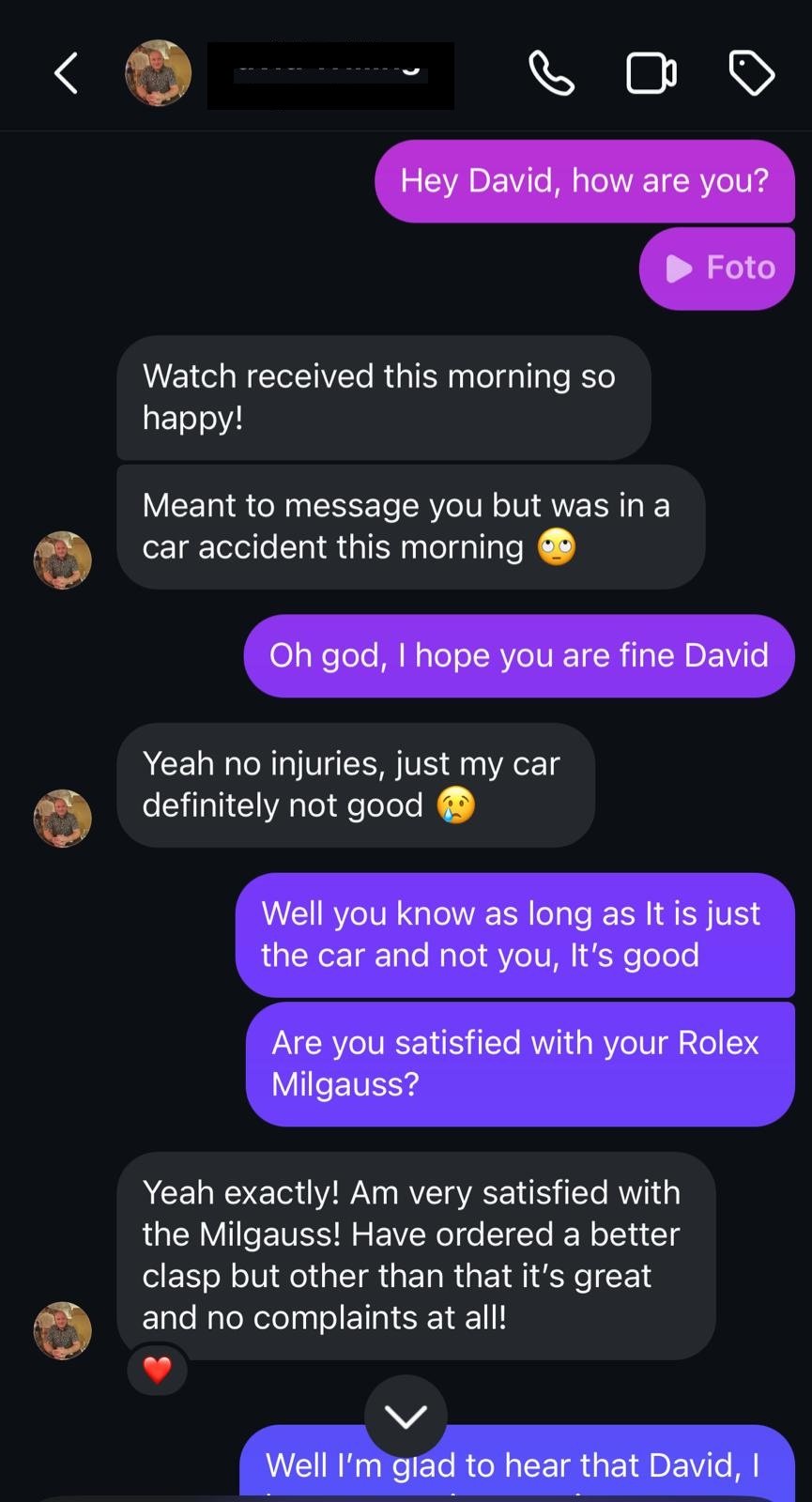This screenshot has width=812, height=1502.
Task: Jump to the latest messages arrow
Action: pos(406,1416)
